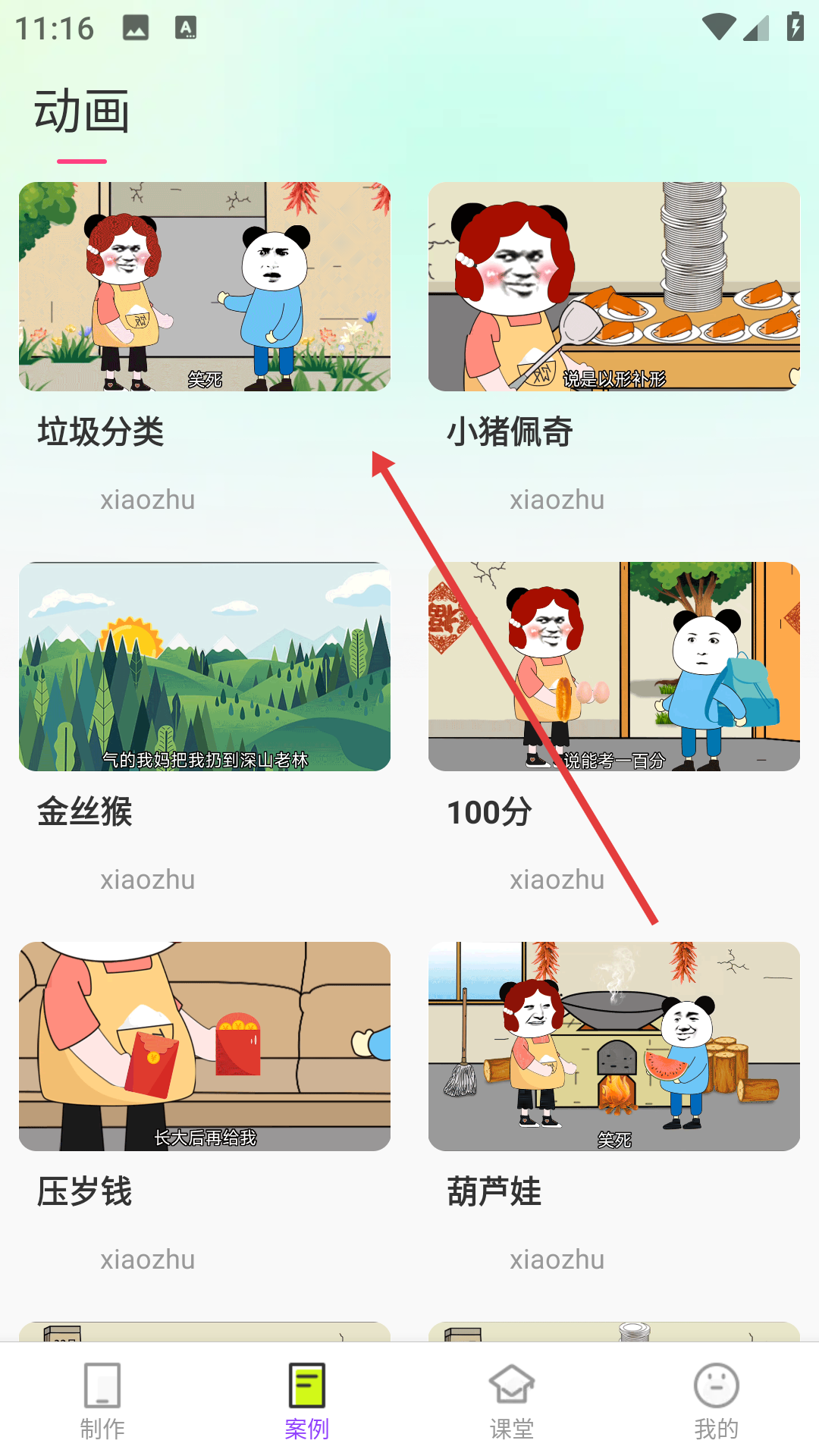The image size is (819, 1456).
Task: Select the 动画 top tab
Action: coord(82,114)
